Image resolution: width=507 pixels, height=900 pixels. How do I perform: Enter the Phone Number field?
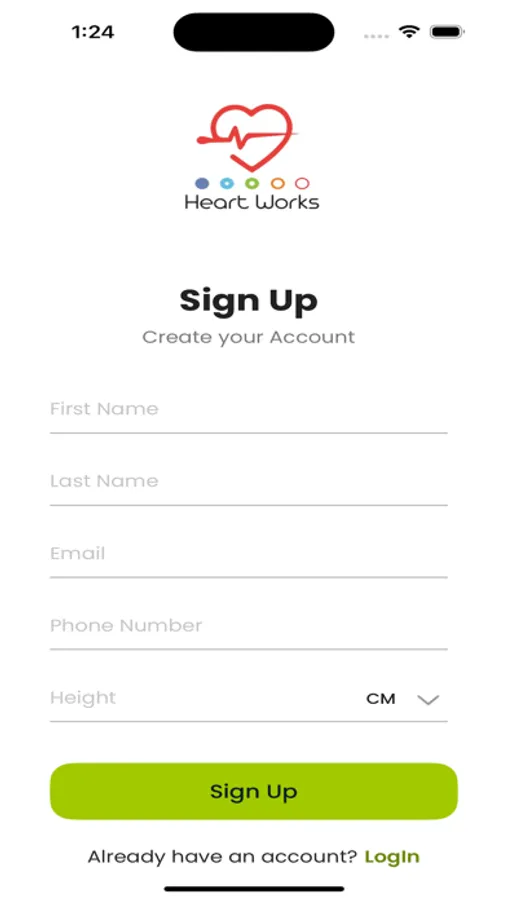pos(248,626)
